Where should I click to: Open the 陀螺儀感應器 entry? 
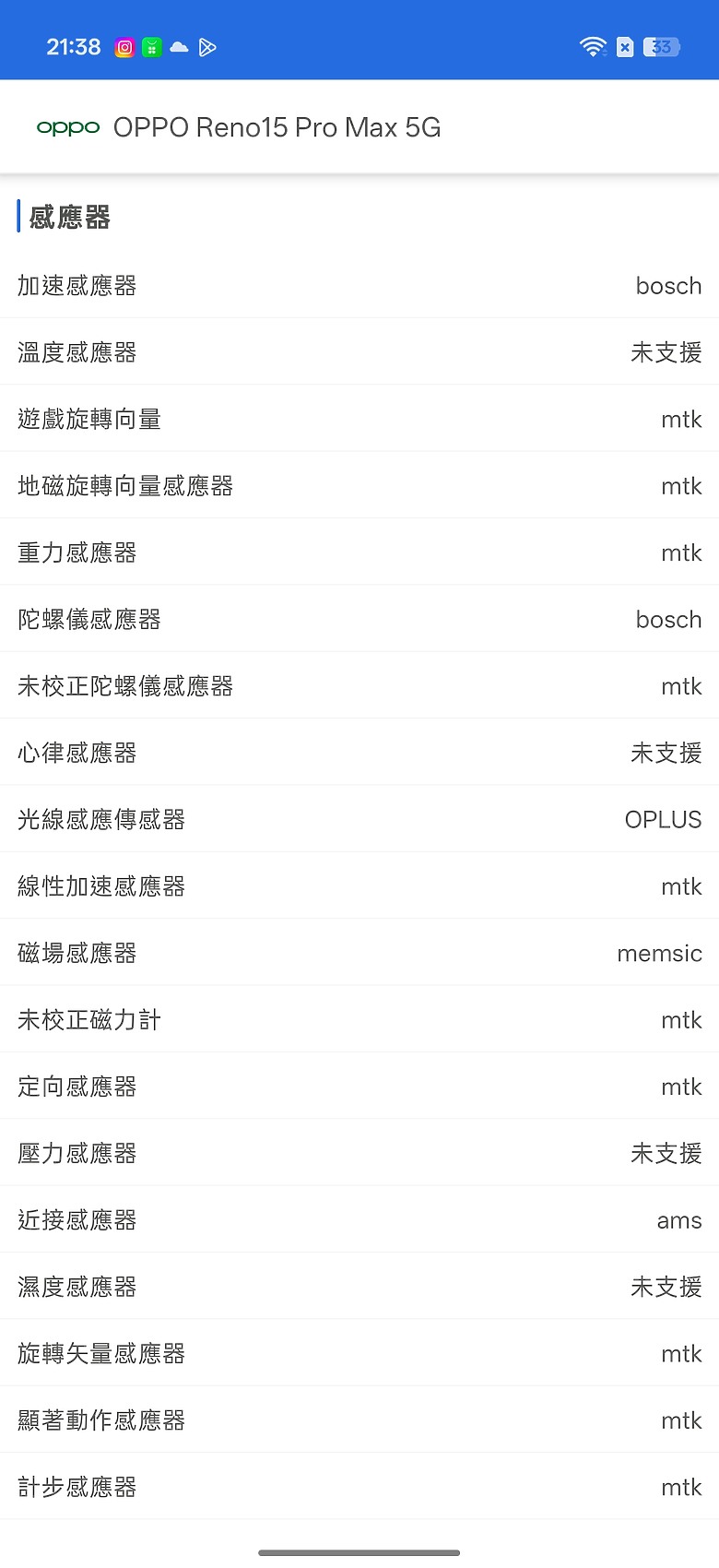click(359, 619)
